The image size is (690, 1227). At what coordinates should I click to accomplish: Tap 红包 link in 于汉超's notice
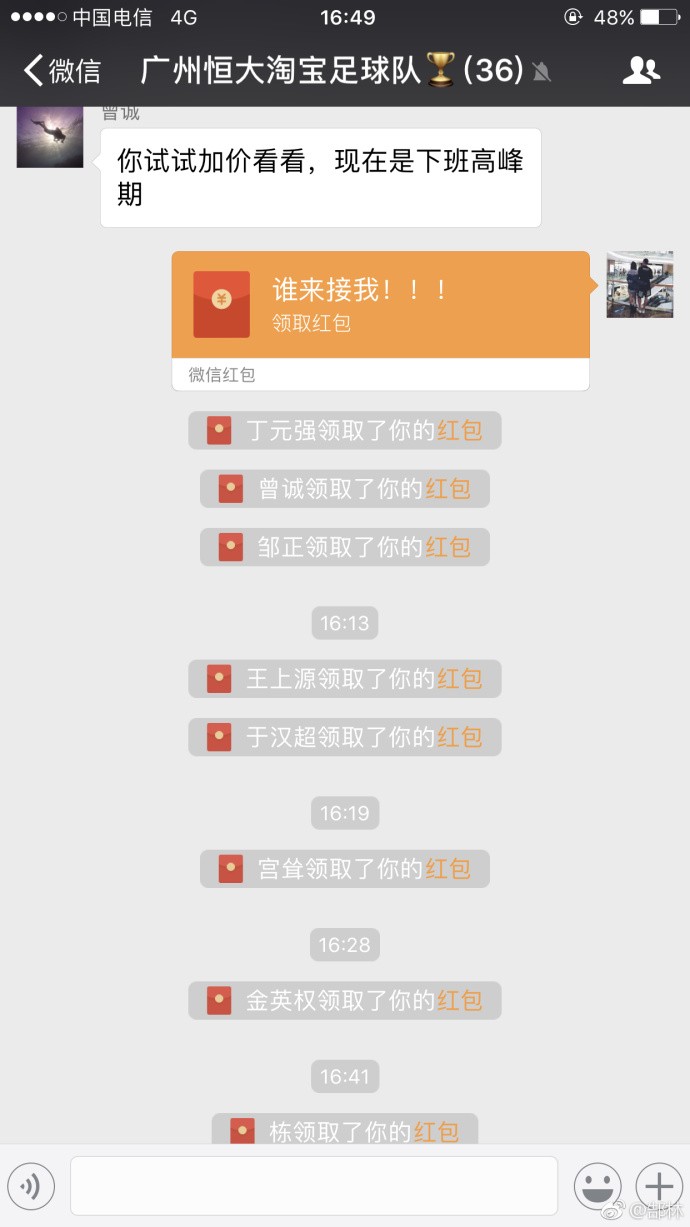pos(459,737)
